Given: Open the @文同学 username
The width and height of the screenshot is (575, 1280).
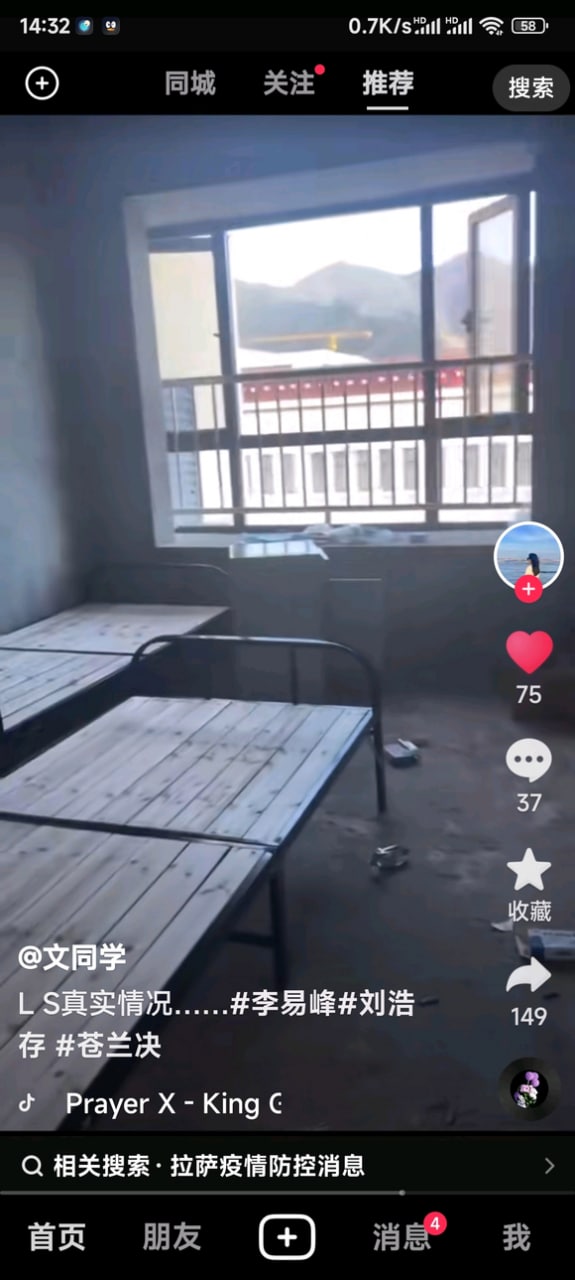Looking at the screenshot, I should coord(73,957).
